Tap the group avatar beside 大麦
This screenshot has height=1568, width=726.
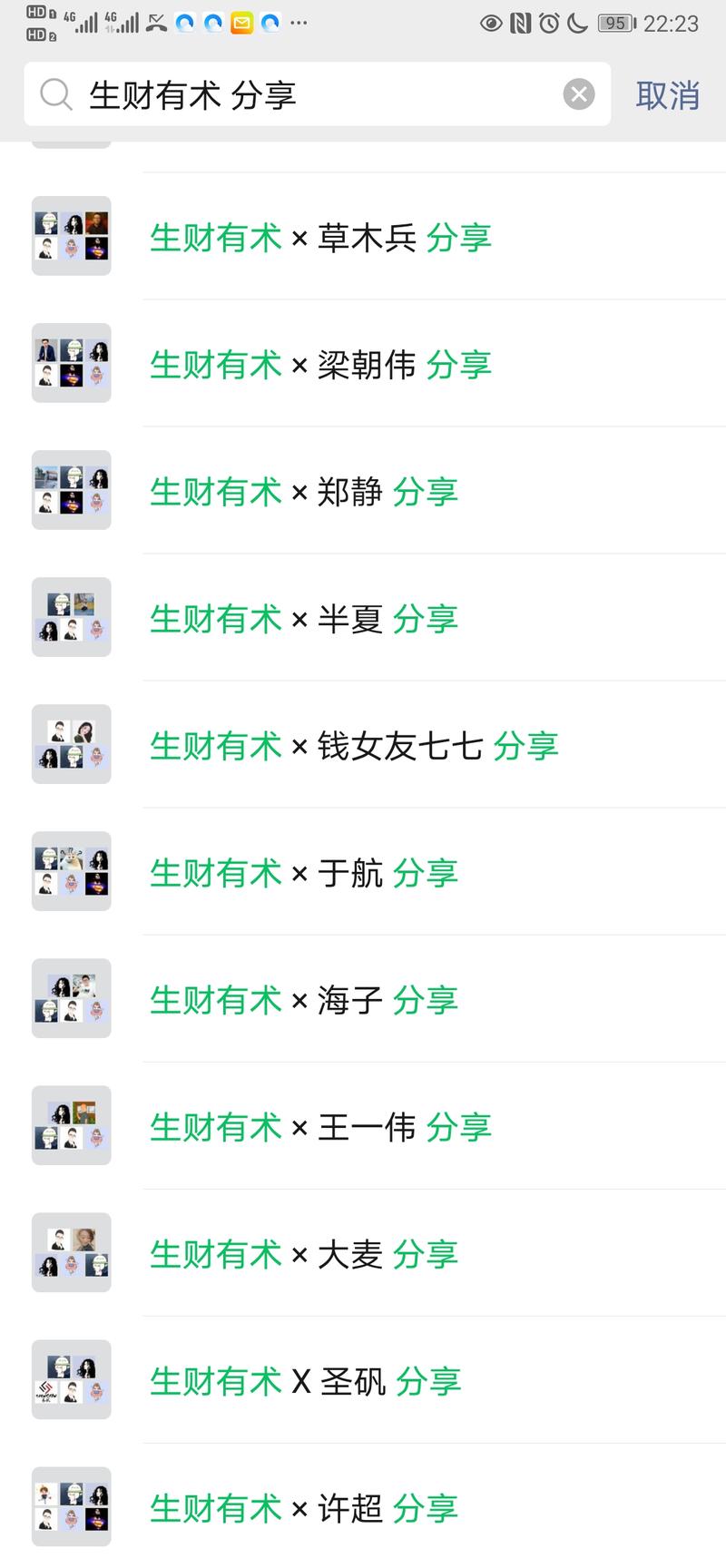70,1252
